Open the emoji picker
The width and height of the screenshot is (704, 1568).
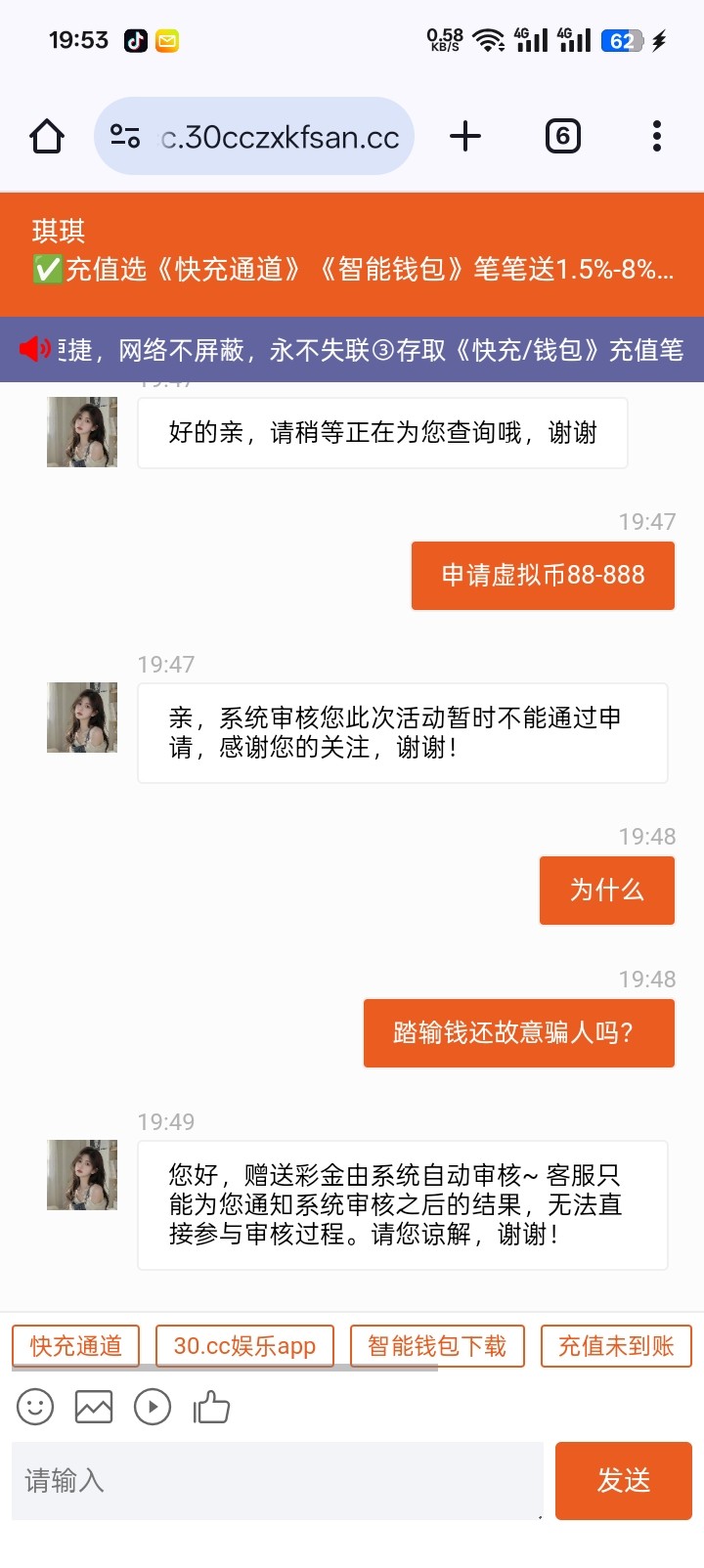35,1408
